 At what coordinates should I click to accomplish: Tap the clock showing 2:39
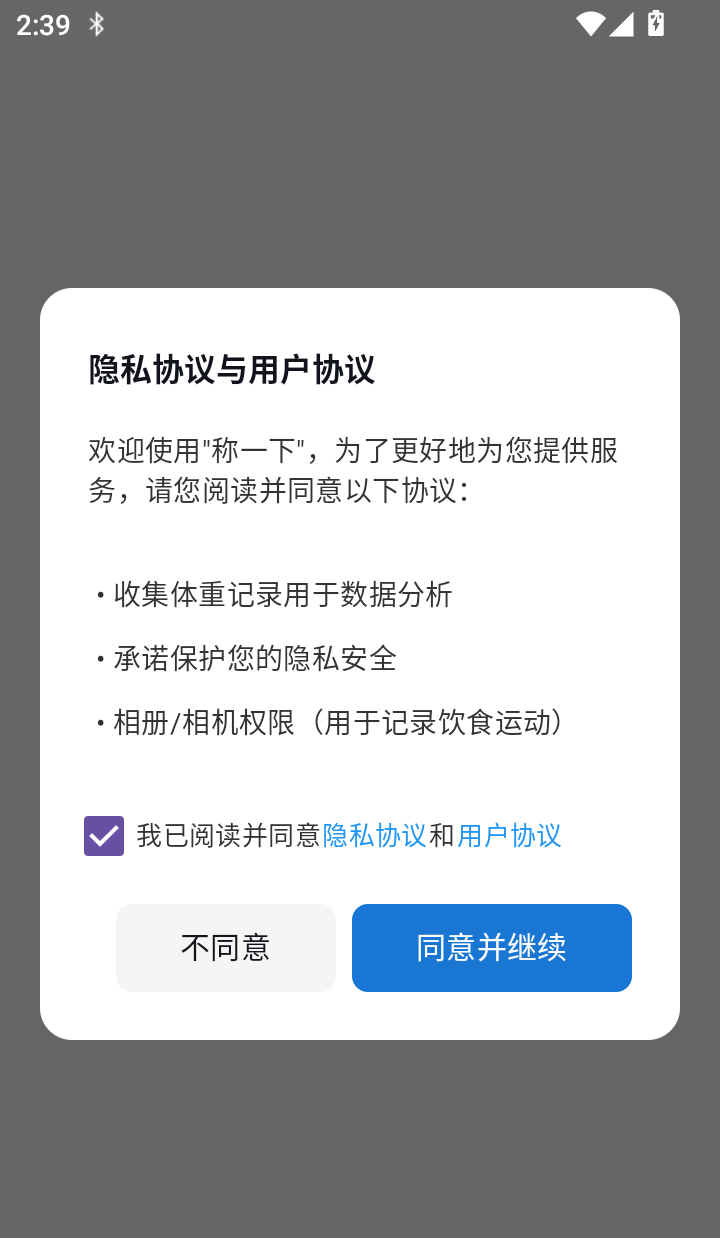tap(42, 25)
